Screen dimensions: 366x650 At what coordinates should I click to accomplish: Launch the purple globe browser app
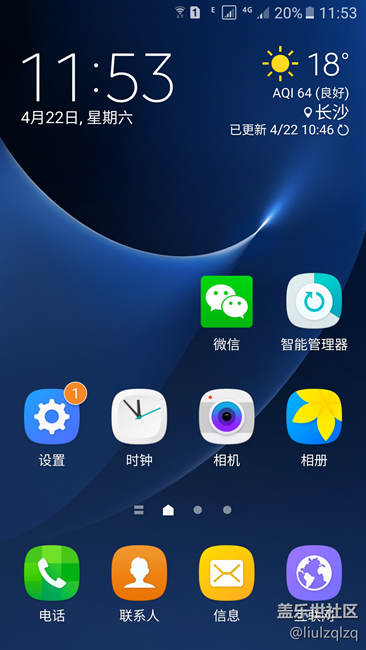[314, 573]
